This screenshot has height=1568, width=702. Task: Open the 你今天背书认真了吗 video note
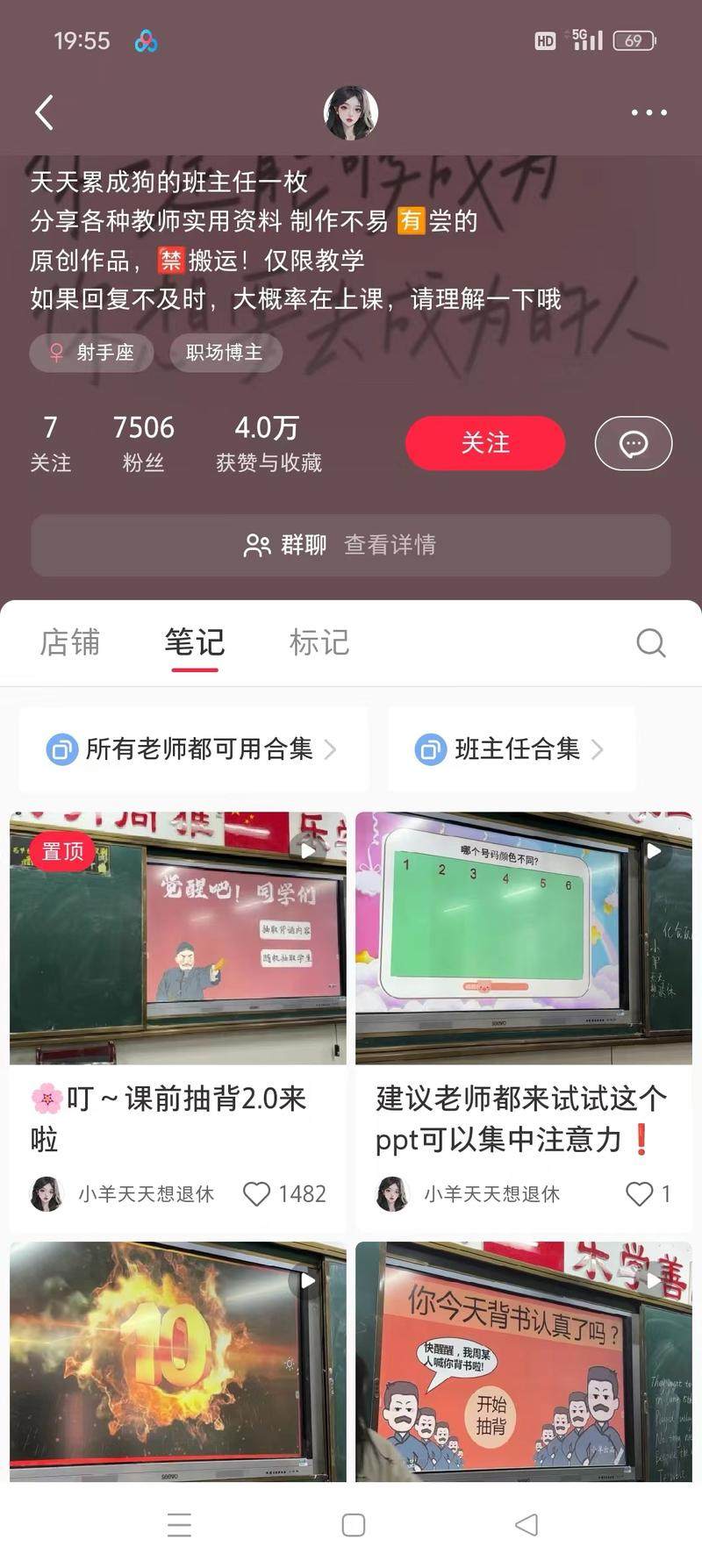[523, 1360]
